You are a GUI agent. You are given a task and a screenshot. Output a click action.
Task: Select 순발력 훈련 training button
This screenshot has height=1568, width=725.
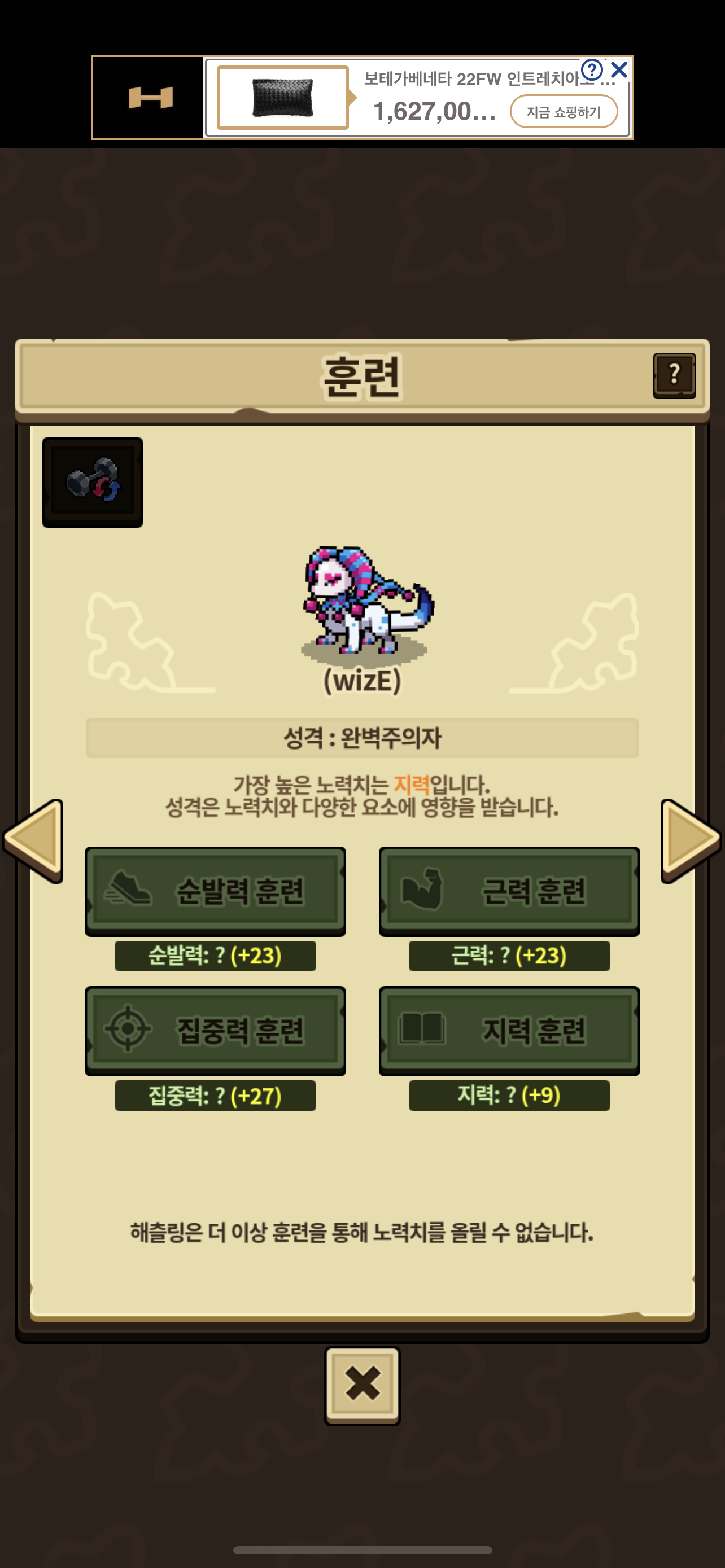(216, 890)
